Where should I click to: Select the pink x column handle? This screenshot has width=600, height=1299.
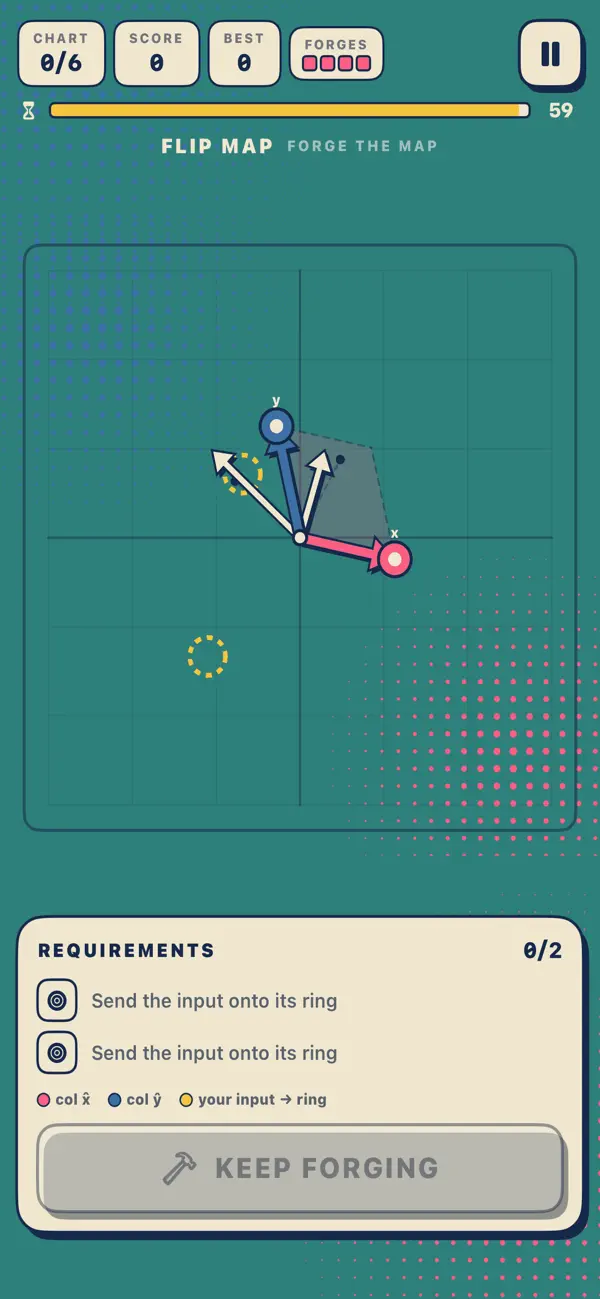pyautogui.click(x=395, y=559)
